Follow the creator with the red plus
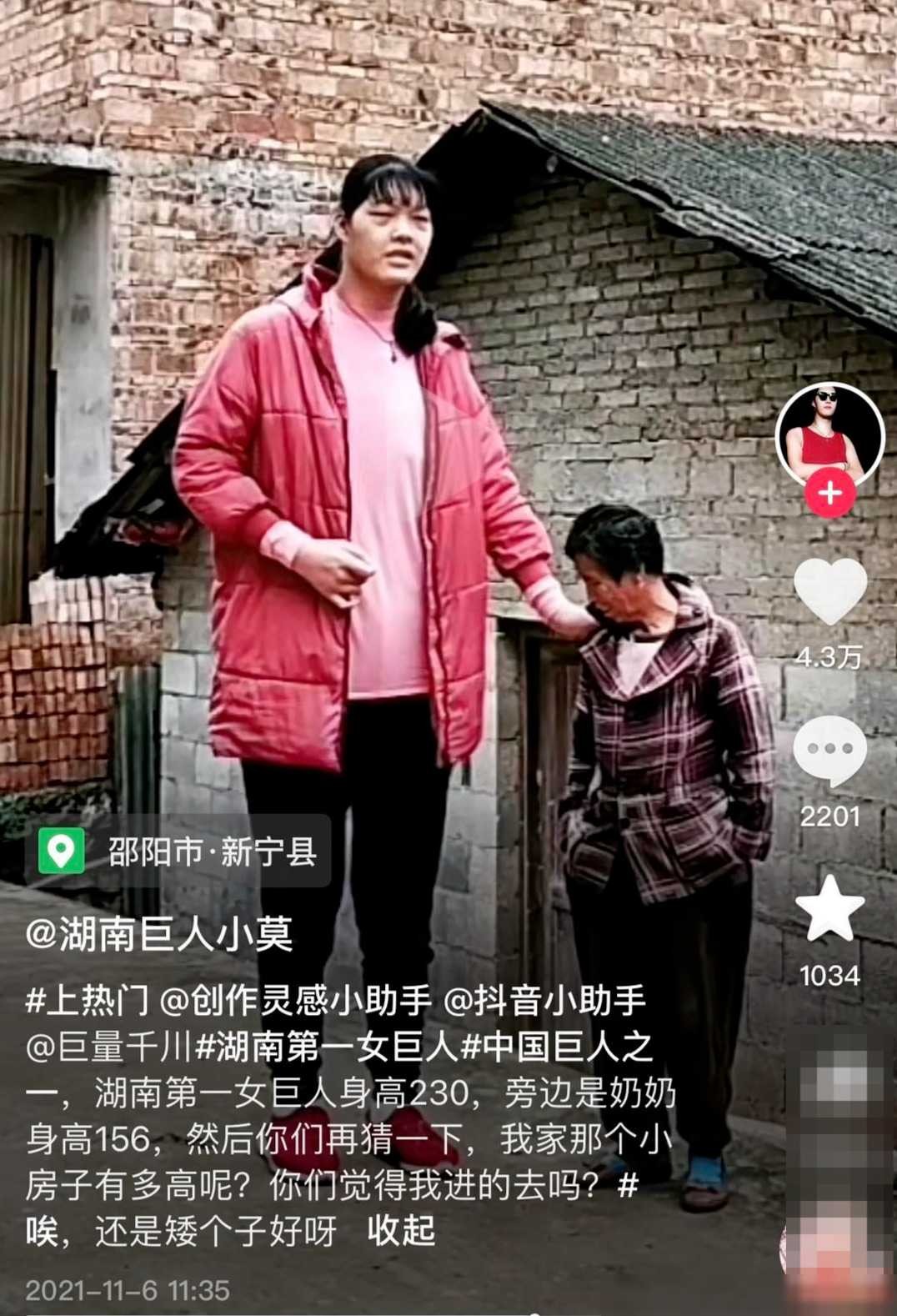 [x=829, y=495]
